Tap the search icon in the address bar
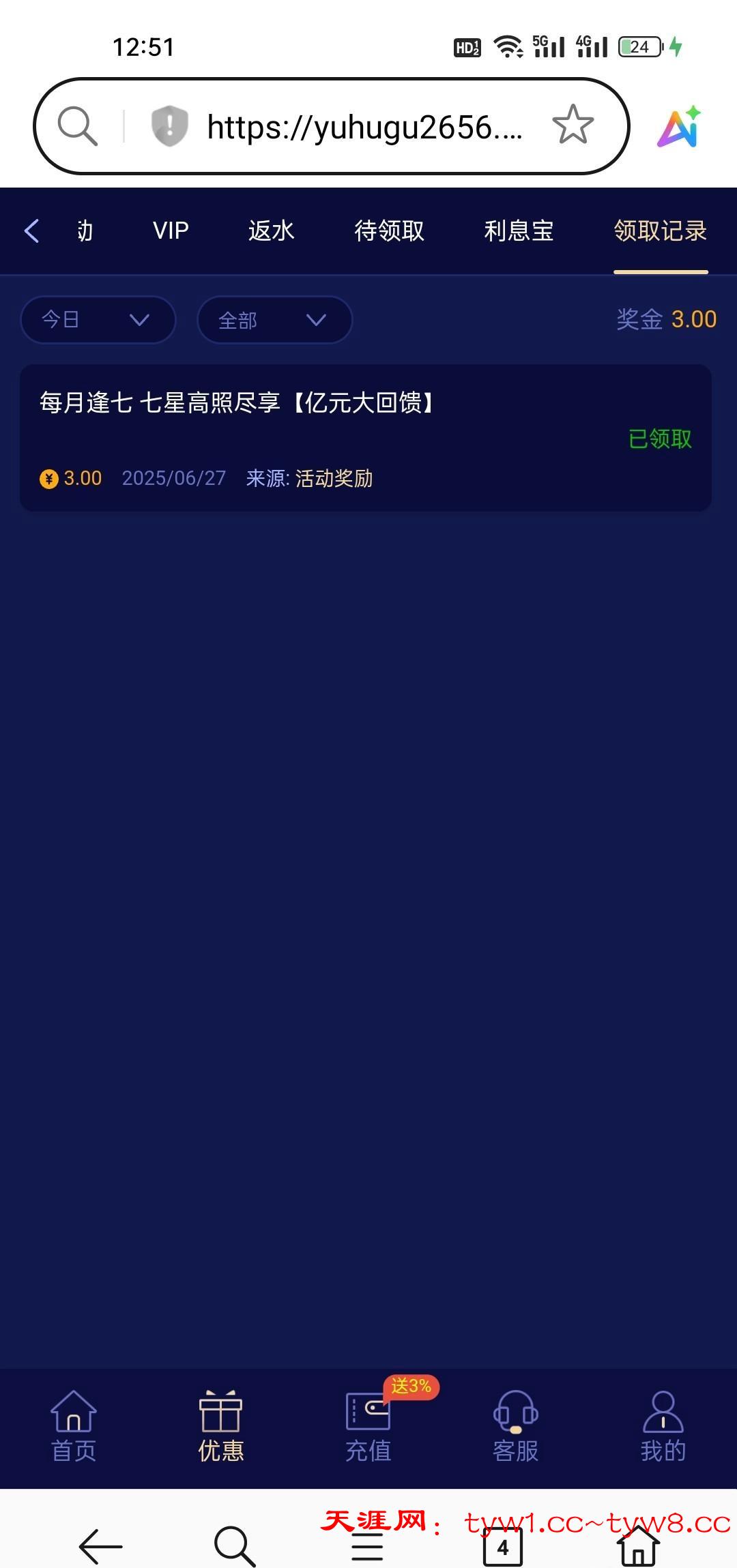 (77, 126)
